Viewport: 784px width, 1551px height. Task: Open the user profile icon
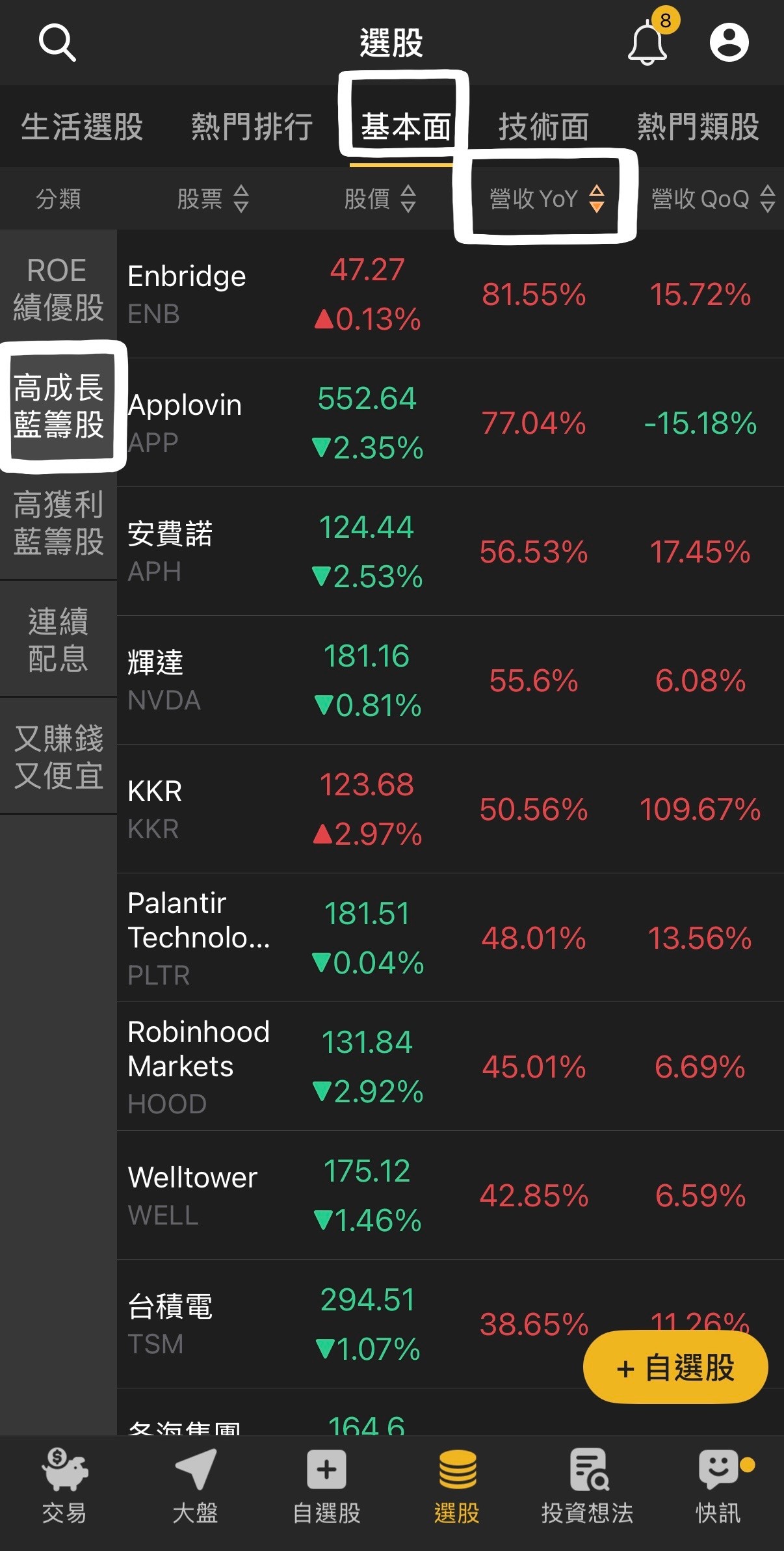click(x=729, y=43)
